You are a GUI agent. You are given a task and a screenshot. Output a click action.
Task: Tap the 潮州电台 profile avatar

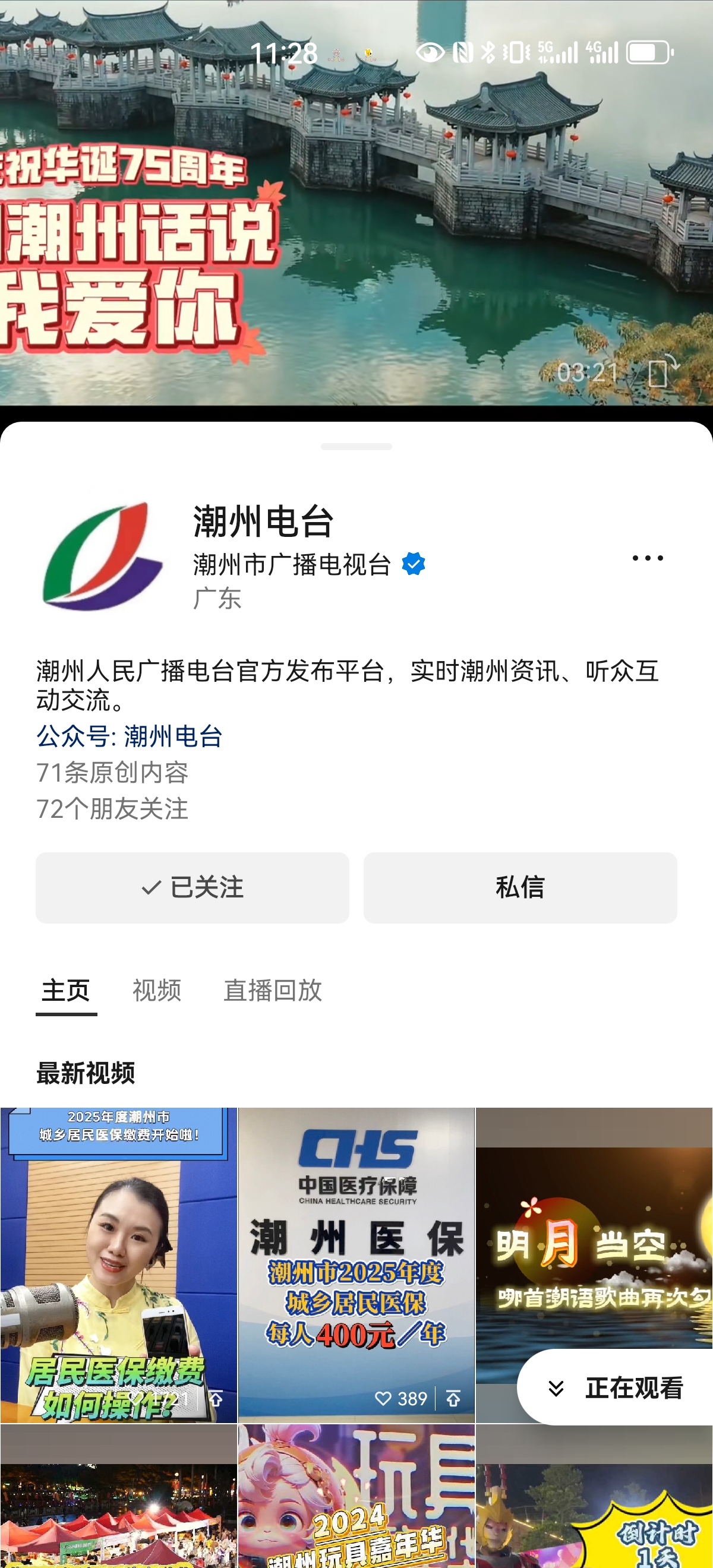click(102, 557)
